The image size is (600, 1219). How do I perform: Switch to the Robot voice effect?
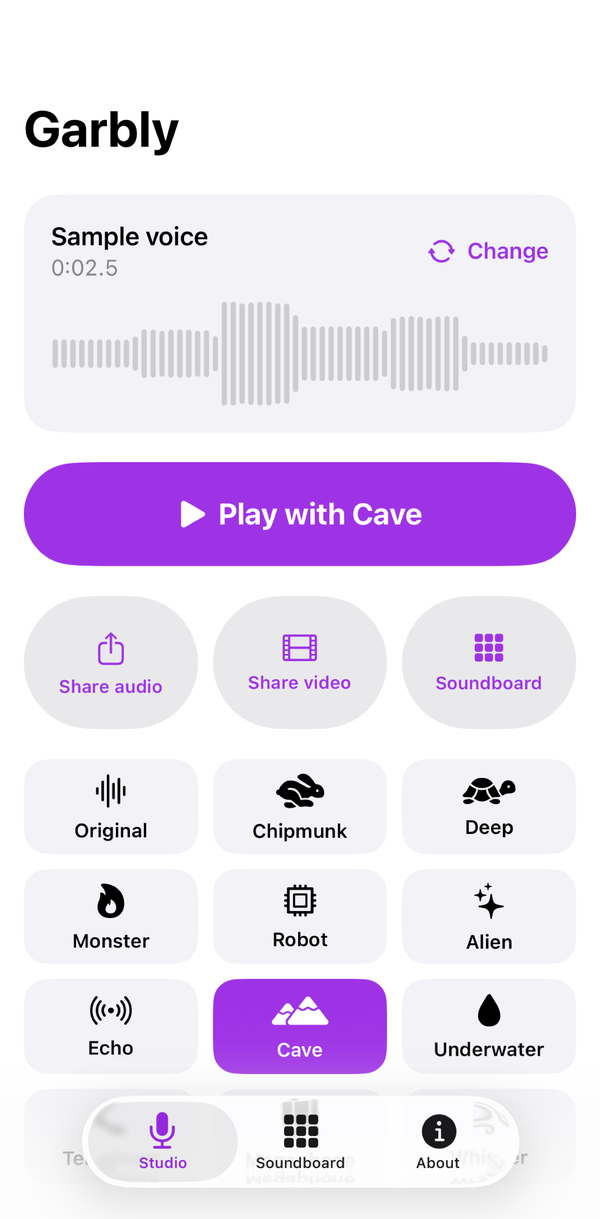300,916
